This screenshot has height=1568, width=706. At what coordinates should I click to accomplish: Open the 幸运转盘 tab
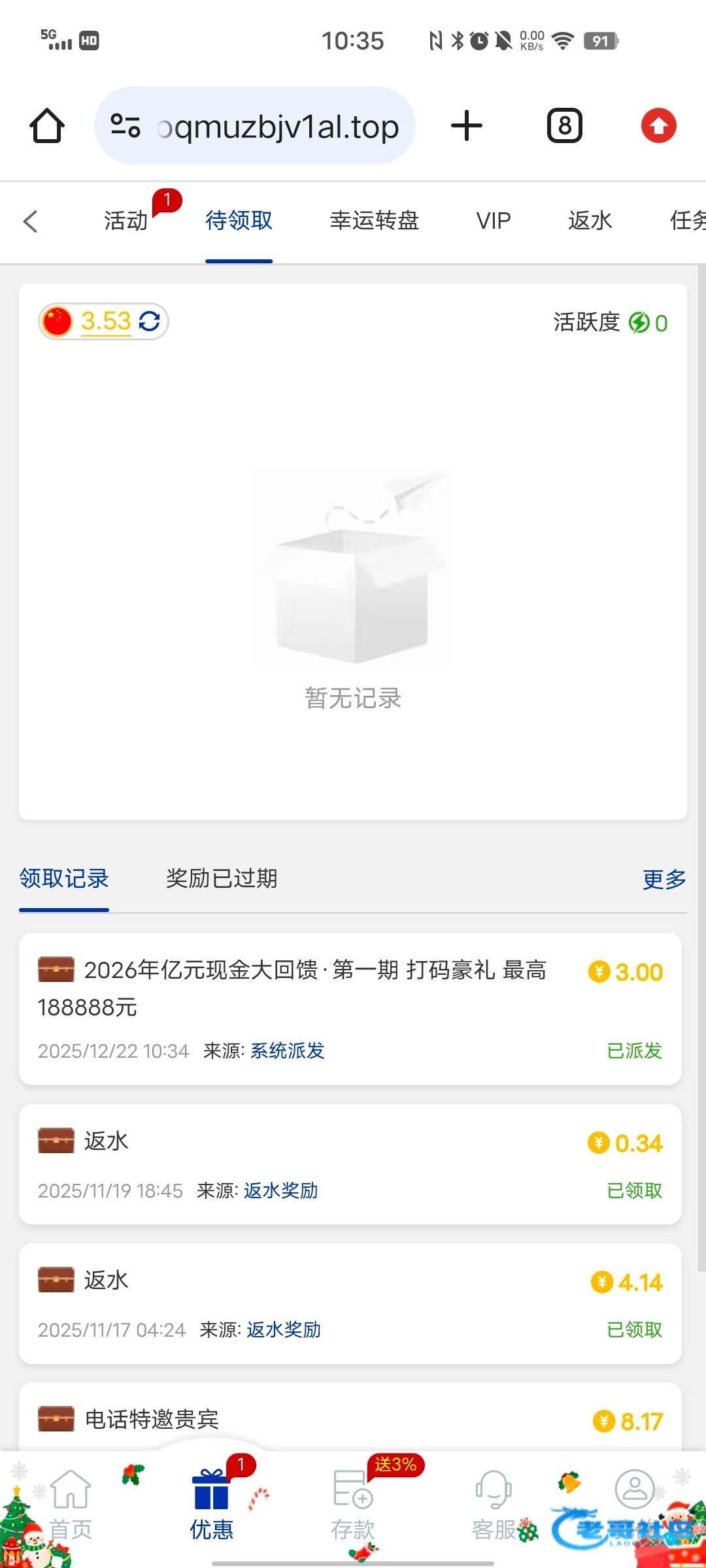tap(374, 221)
